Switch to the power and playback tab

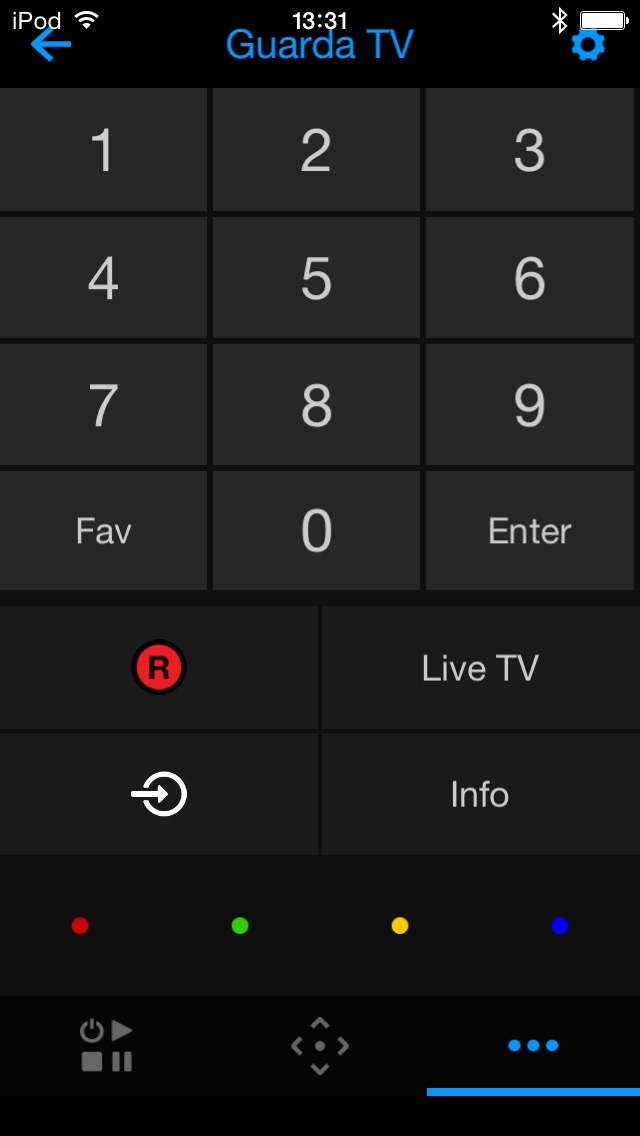pyautogui.click(x=107, y=1046)
